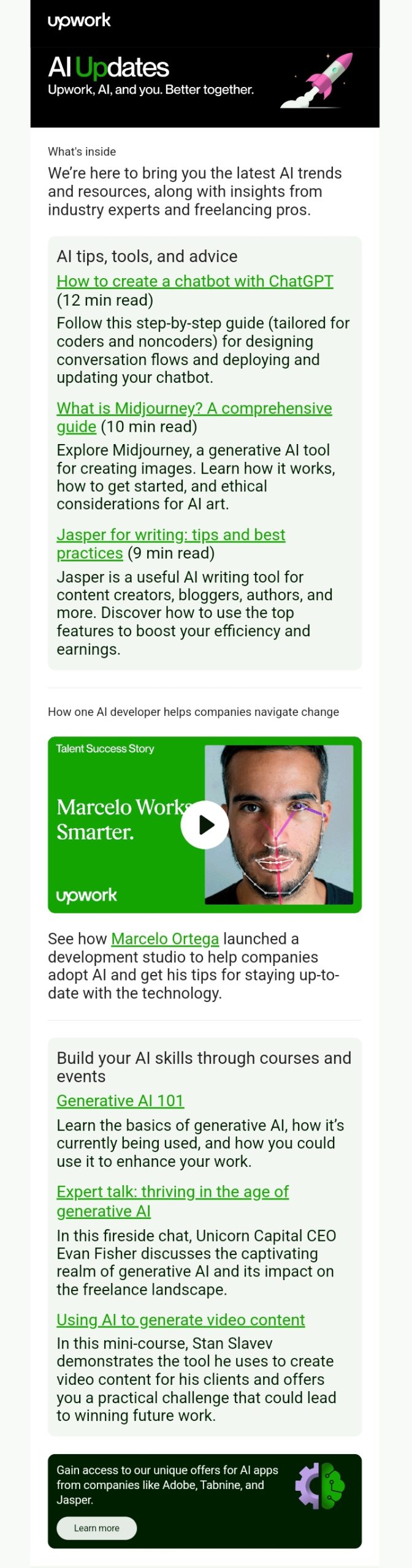Open the ChatGPT chatbot guide link
This screenshot has width=412, height=1568.
click(x=194, y=281)
